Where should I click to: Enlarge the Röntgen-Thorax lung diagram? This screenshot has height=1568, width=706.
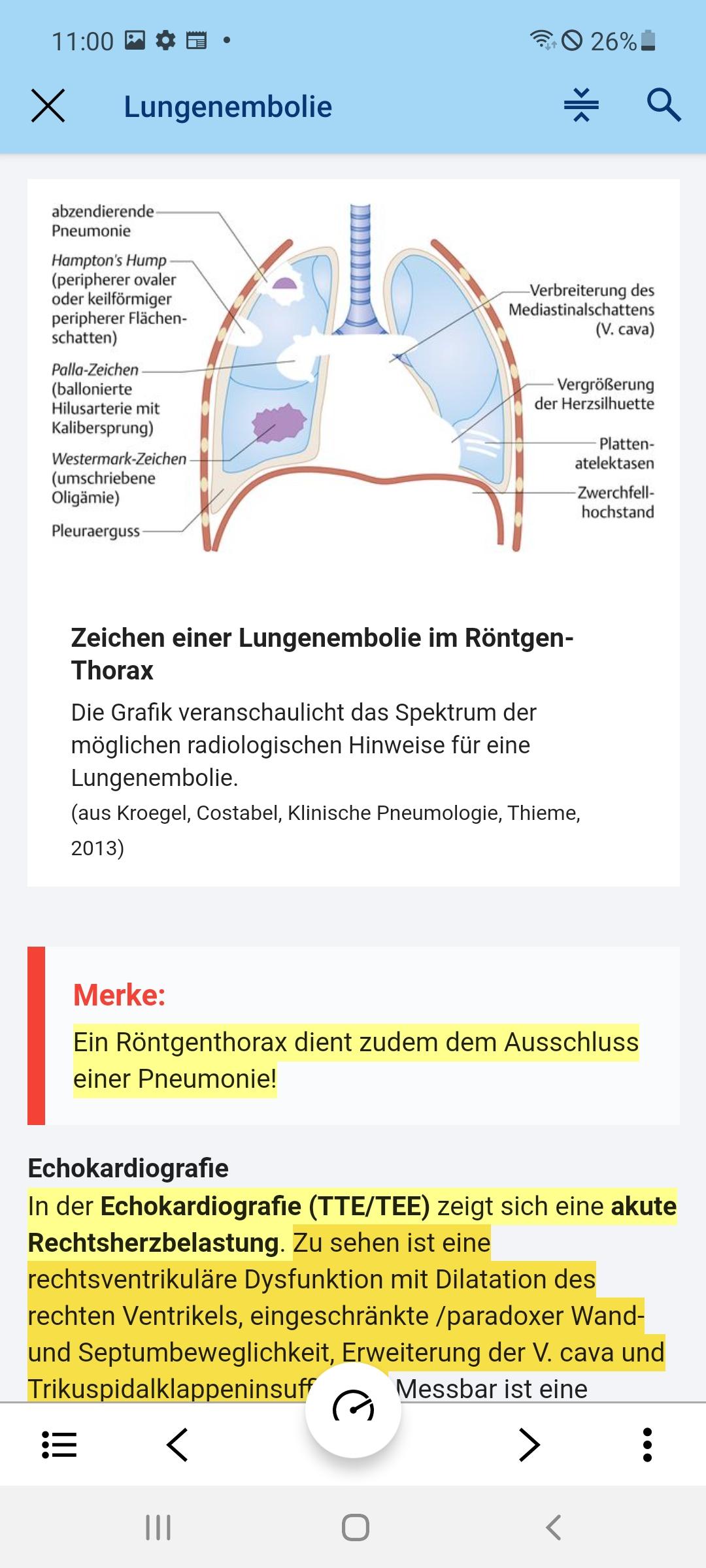[353, 379]
